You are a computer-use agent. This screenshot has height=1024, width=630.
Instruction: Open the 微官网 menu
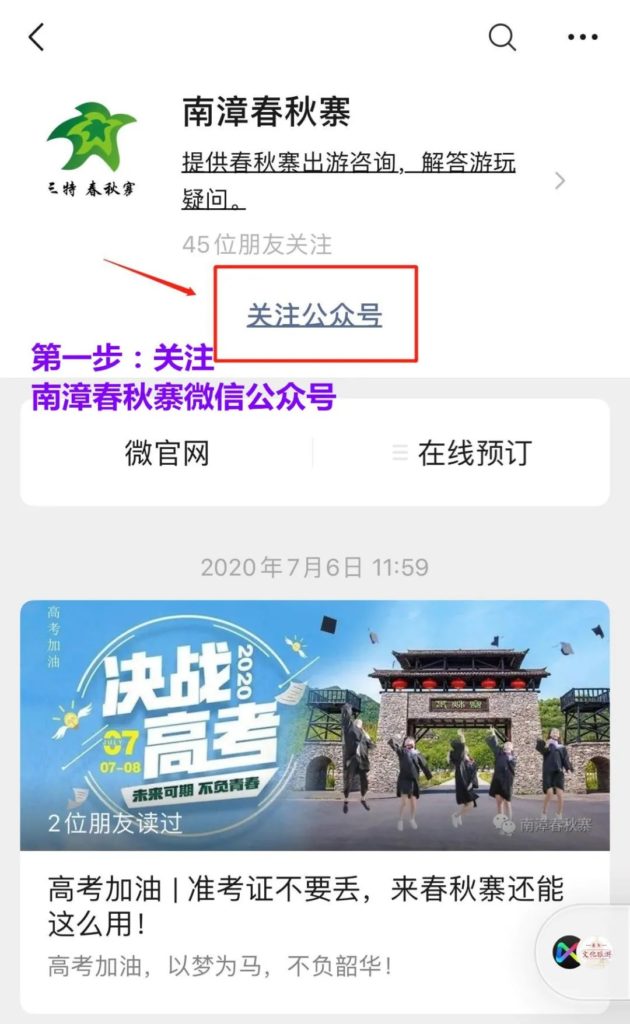[167, 453]
